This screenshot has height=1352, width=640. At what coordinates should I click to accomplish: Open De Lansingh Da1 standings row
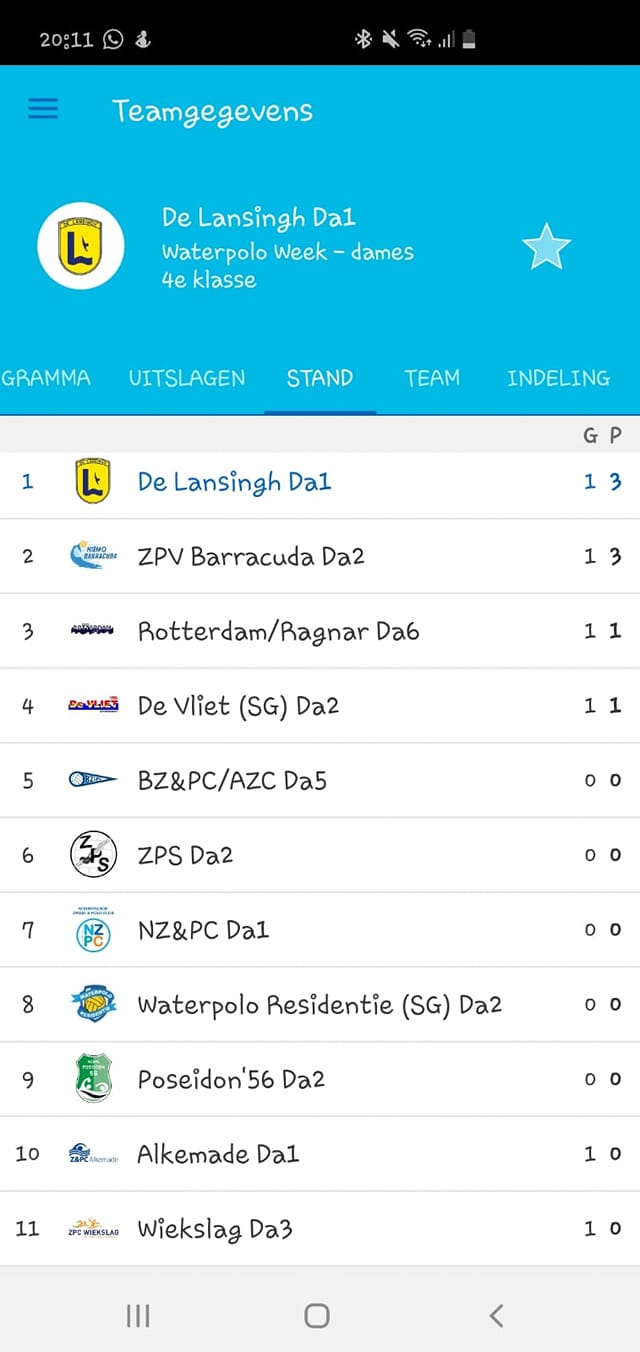click(320, 481)
